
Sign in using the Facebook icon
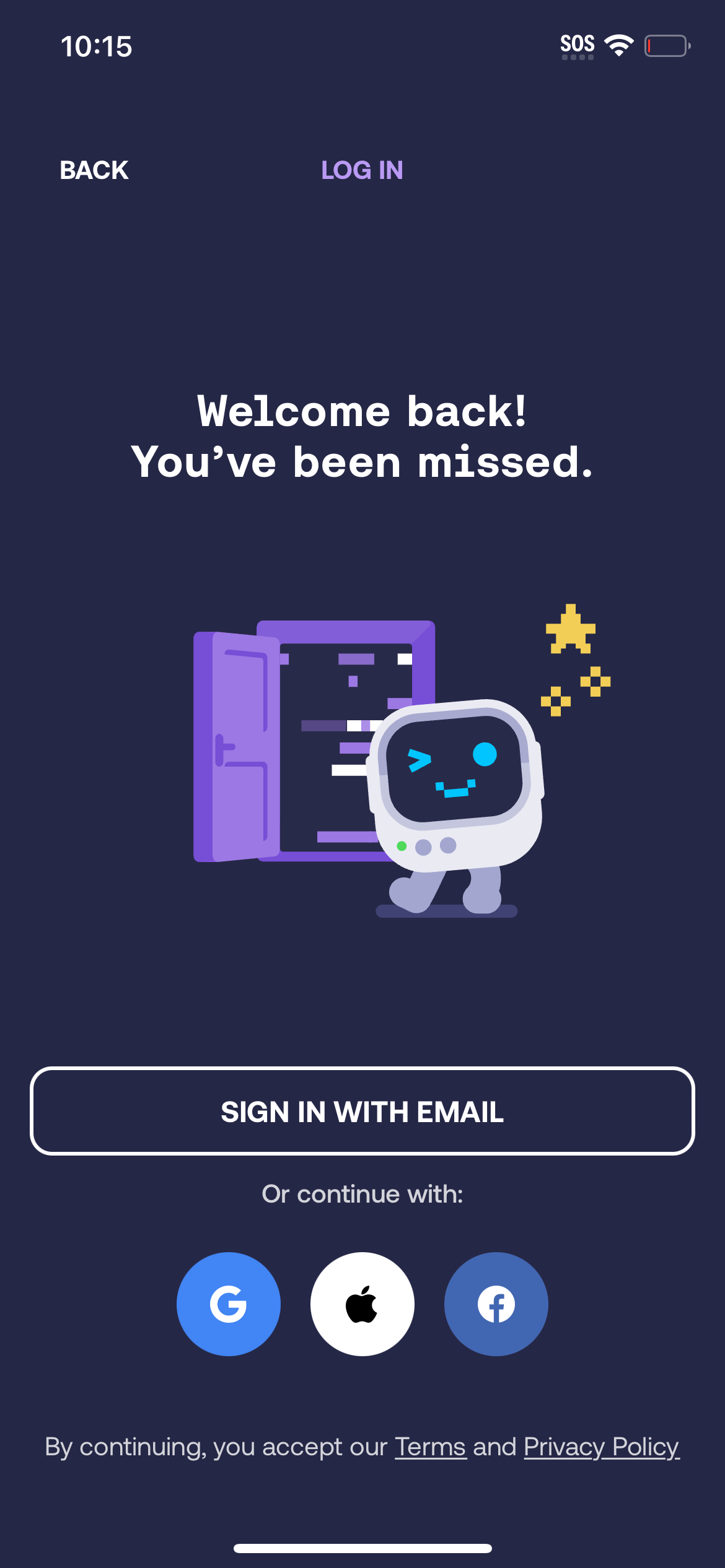496,1304
